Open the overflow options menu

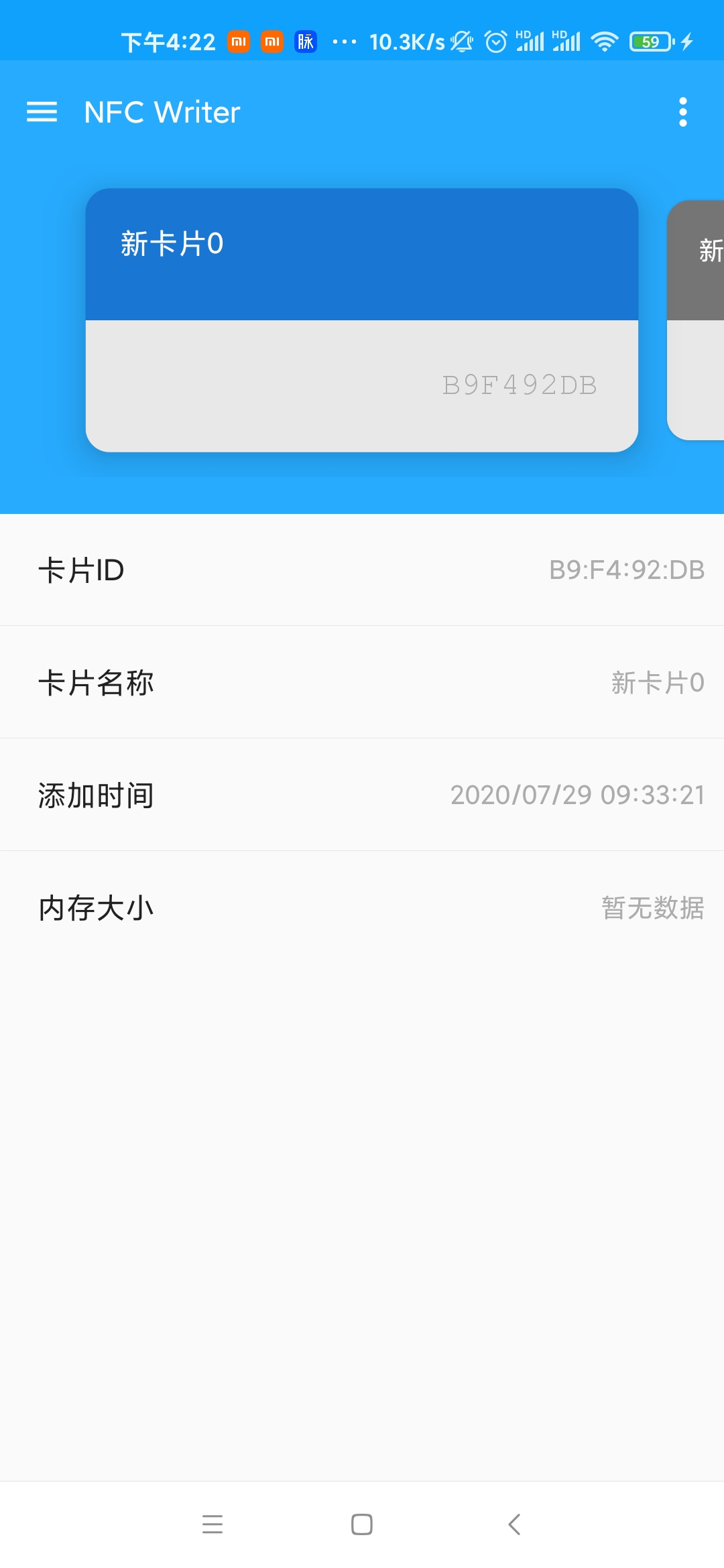[x=684, y=111]
